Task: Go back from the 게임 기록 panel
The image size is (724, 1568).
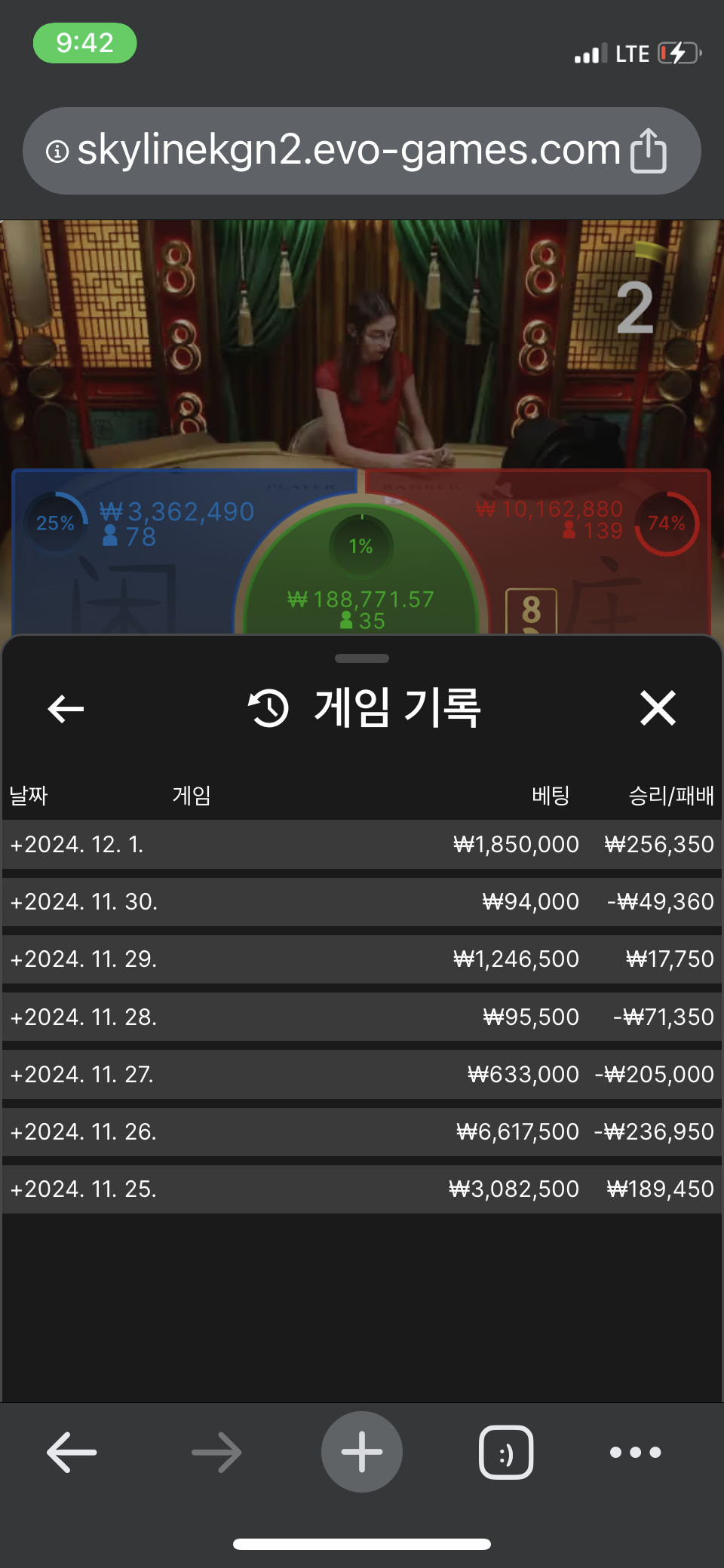Action: coord(66,709)
